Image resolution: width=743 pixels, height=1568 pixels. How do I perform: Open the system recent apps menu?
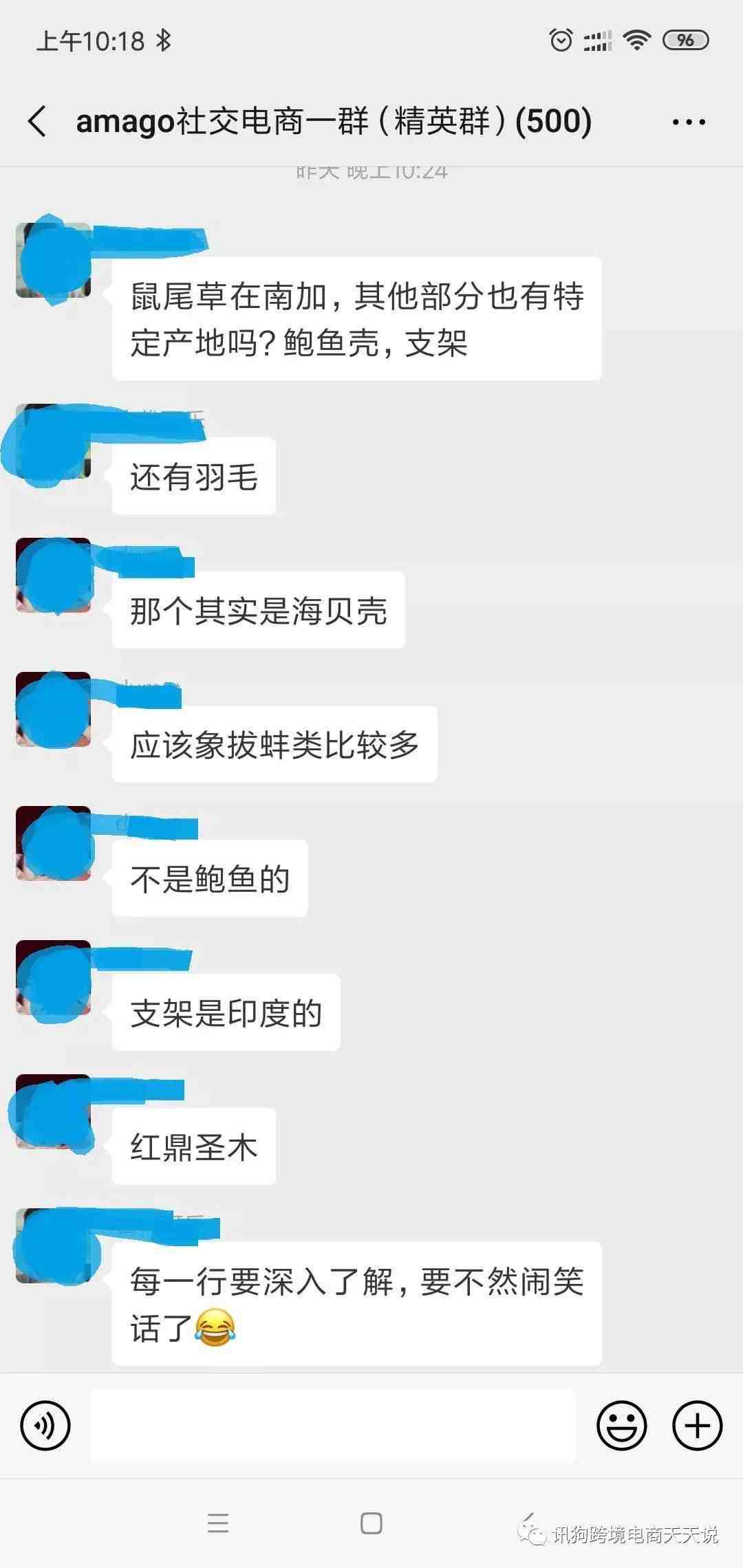pyautogui.click(x=218, y=1523)
